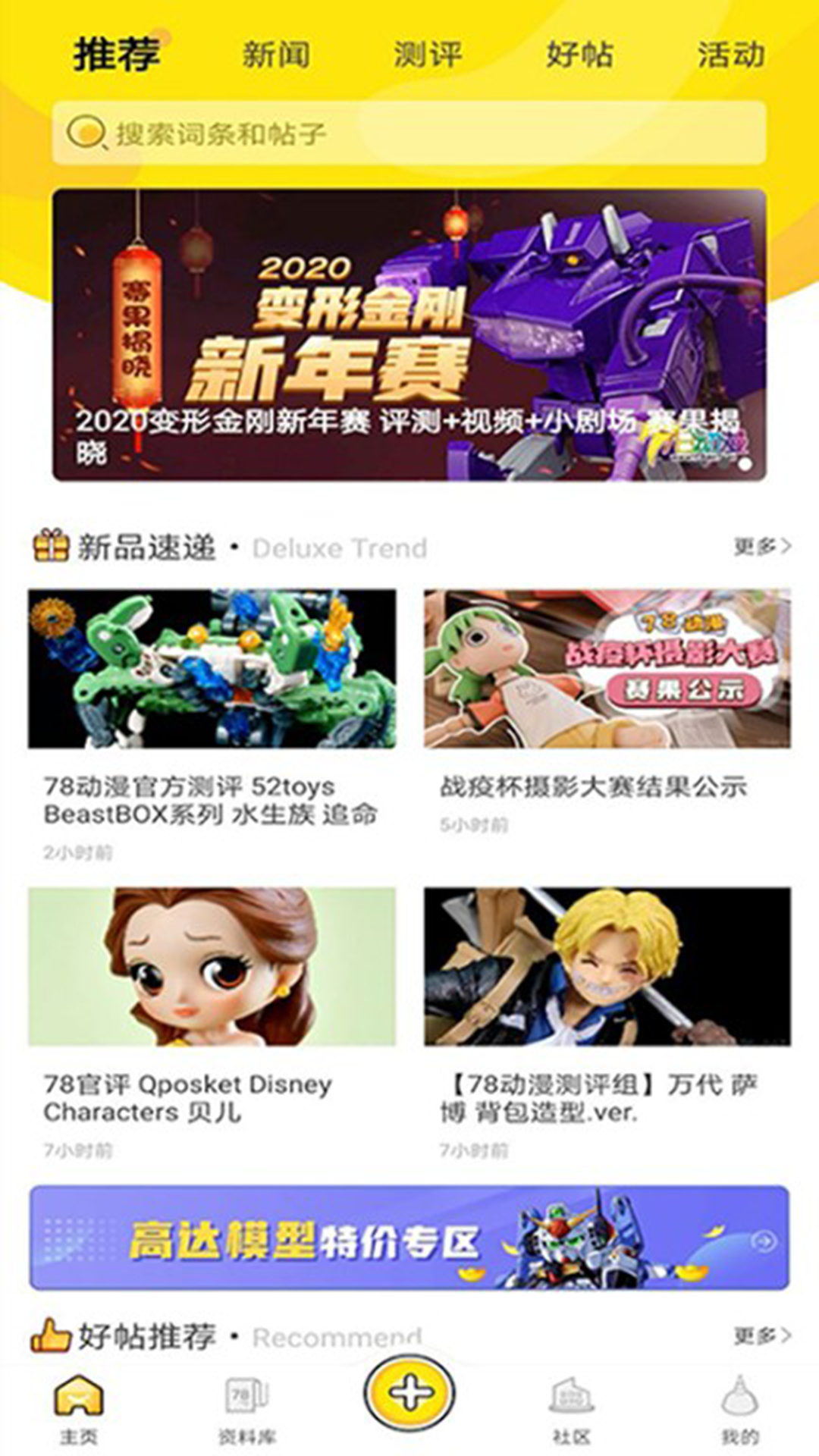This screenshot has width=819, height=1456.
Task: Open the 高达模型特价专区 banner
Action: point(409,1238)
